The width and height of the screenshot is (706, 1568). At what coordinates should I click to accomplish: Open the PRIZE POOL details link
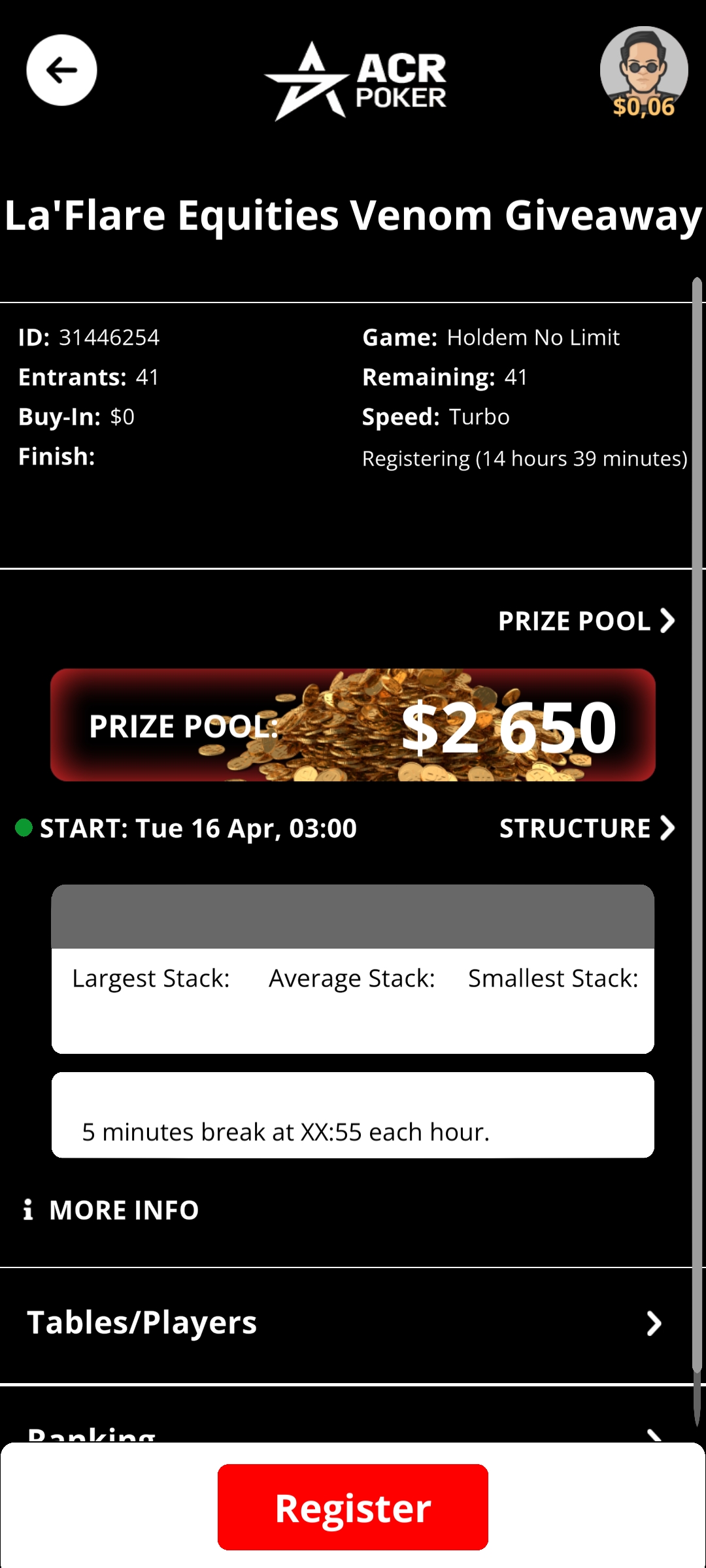click(586, 621)
